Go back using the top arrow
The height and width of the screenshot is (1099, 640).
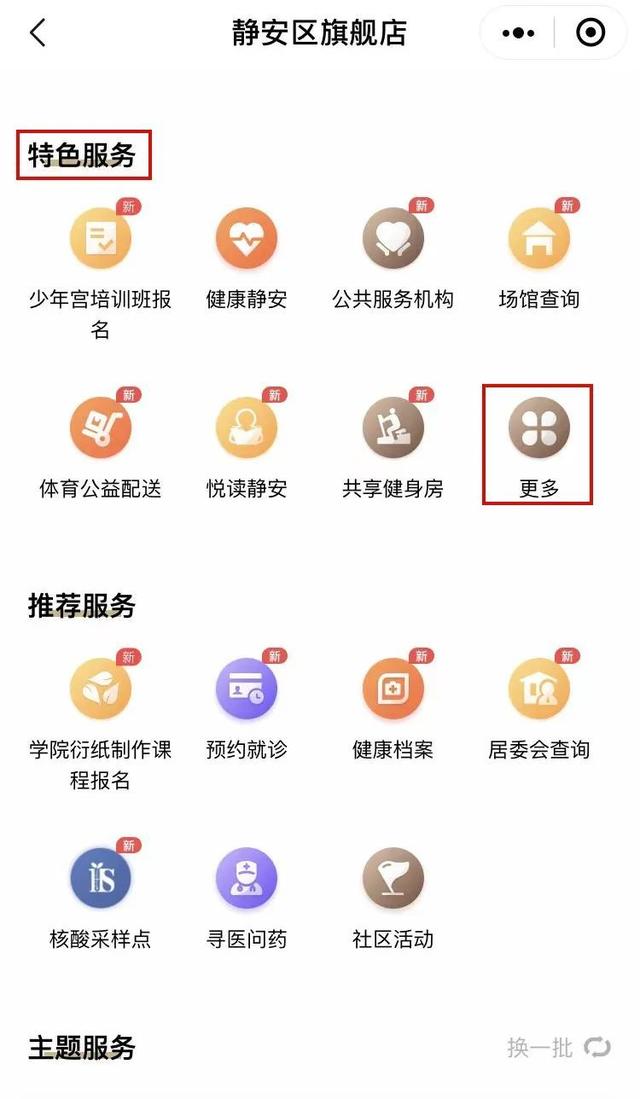coord(38,33)
